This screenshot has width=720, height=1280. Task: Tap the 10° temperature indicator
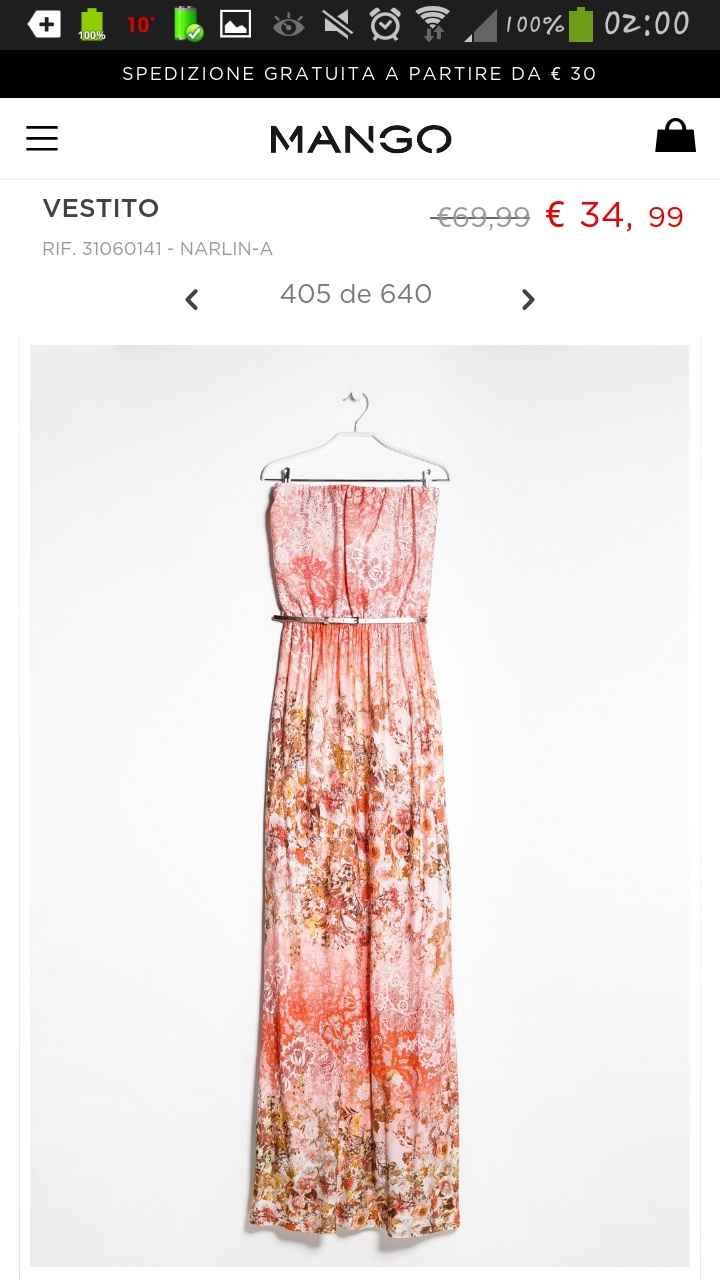[x=139, y=24]
